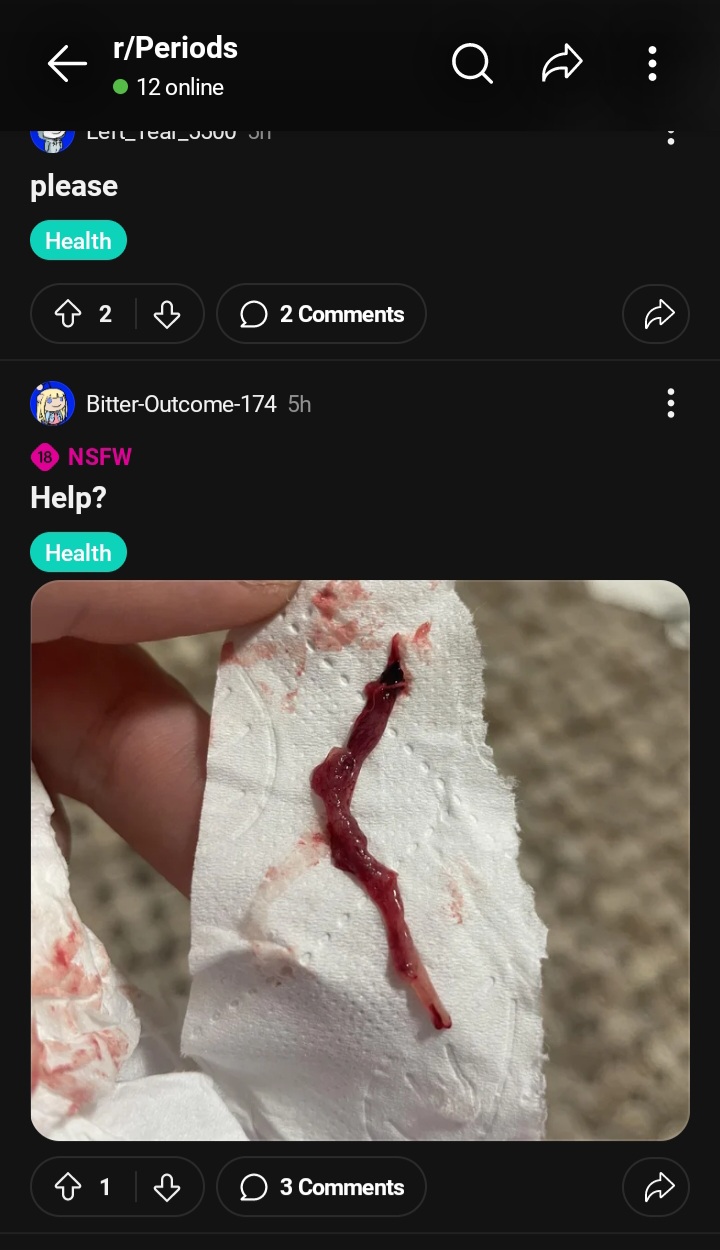Downvote the "Help?" post
This screenshot has height=1250, width=720.
[x=168, y=1186]
